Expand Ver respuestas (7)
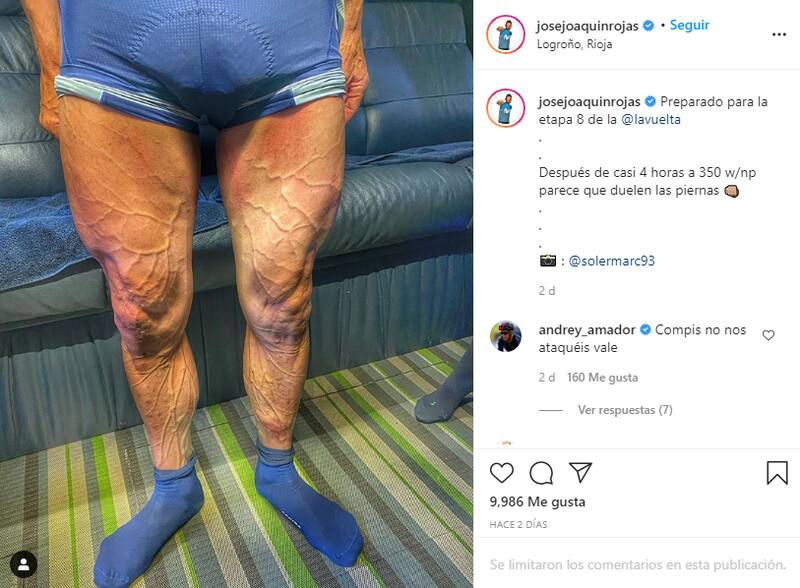This screenshot has height=588, width=800. [x=624, y=410]
